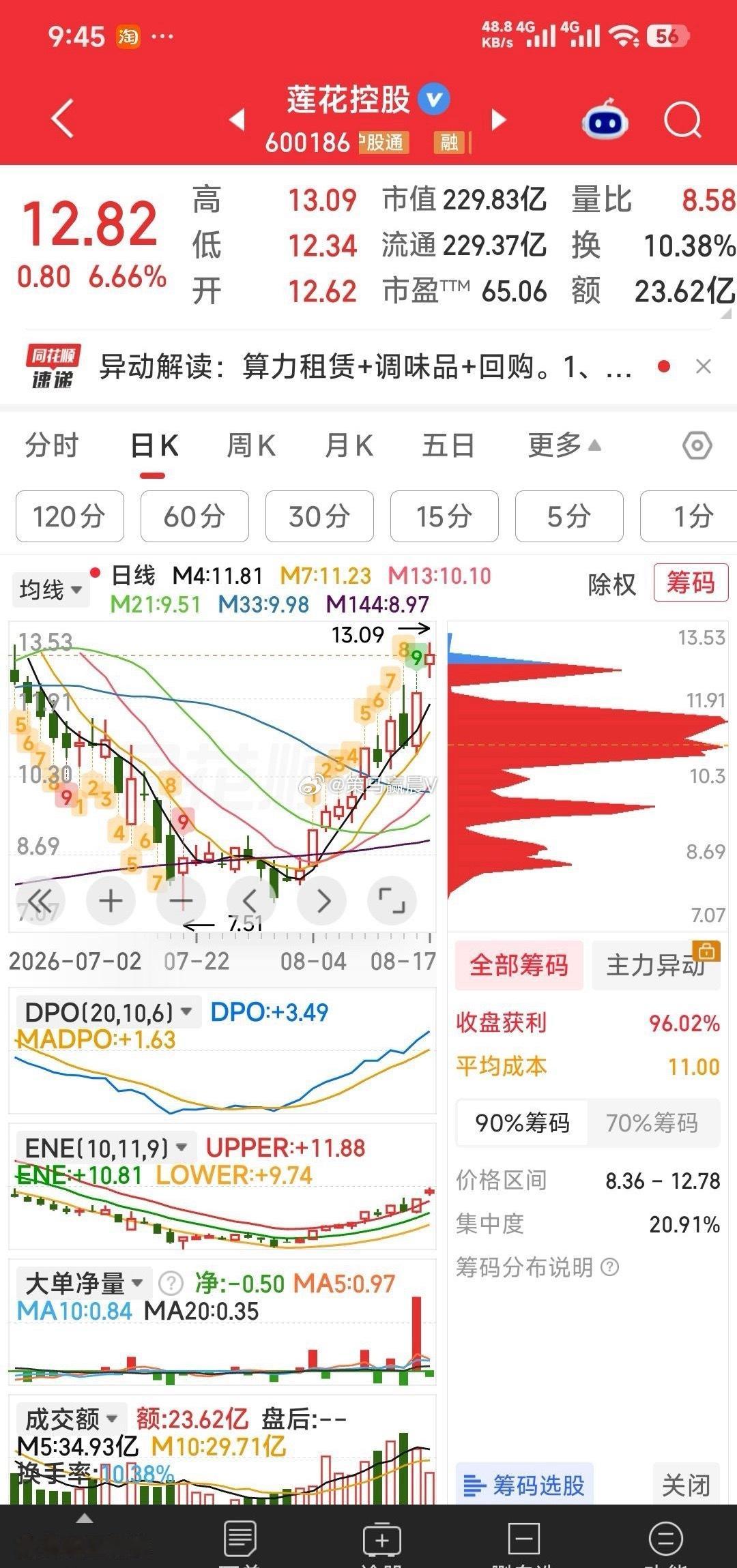
Task: Toggle the 筹码 distribution button
Action: tap(691, 582)
